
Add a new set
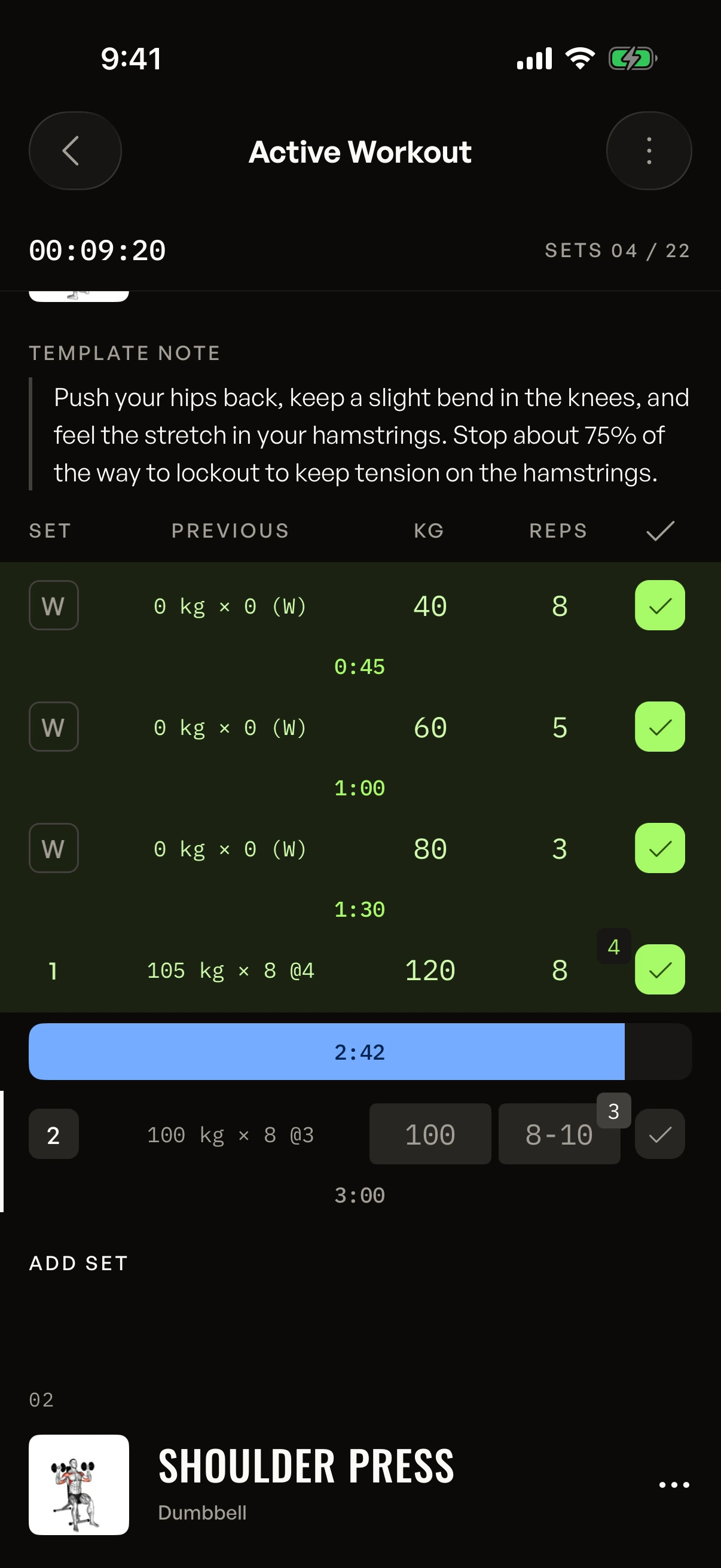(x=78, y=1263)
